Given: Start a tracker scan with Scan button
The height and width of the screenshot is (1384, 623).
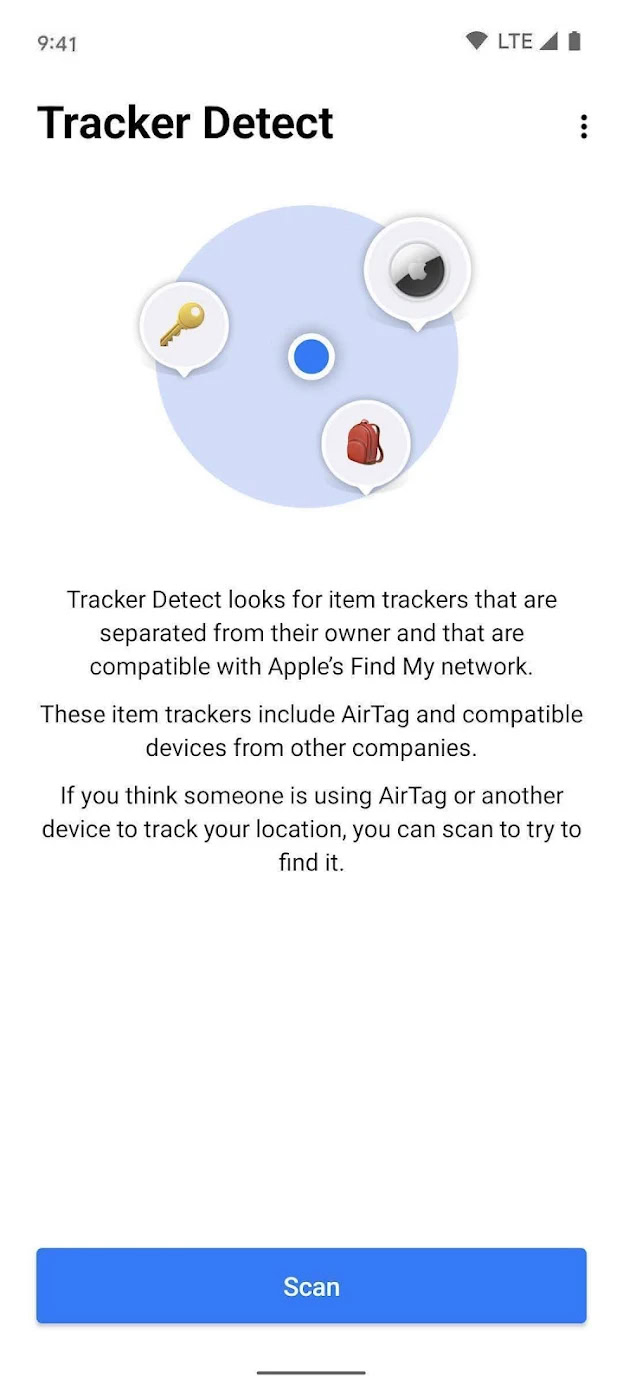Looking at the screenshot, I should point(311,1286).
